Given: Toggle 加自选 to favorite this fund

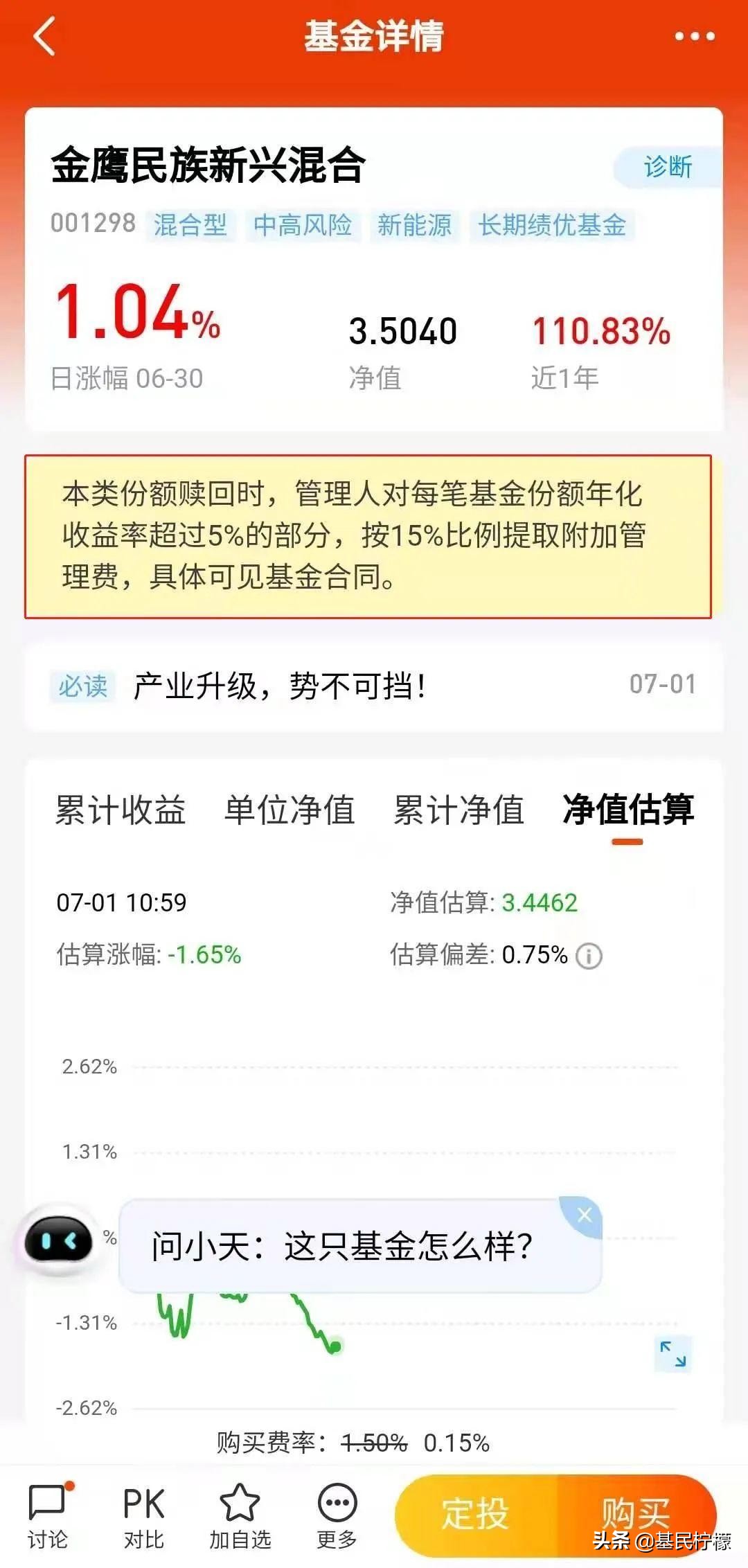Looking at the screenshot, I should click(x=239, y=1513).
